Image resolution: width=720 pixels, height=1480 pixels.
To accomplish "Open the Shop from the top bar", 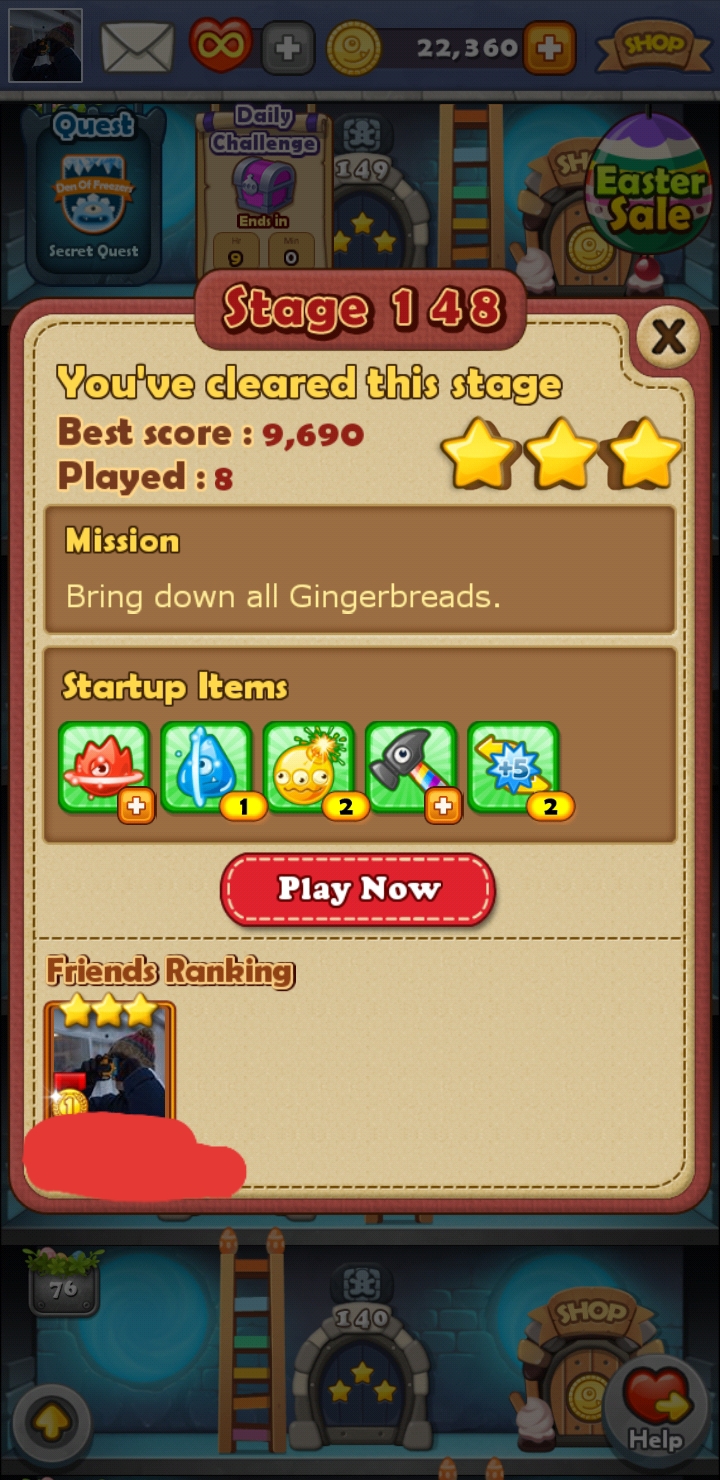I will pyautogui.click(x=654, y=45).
